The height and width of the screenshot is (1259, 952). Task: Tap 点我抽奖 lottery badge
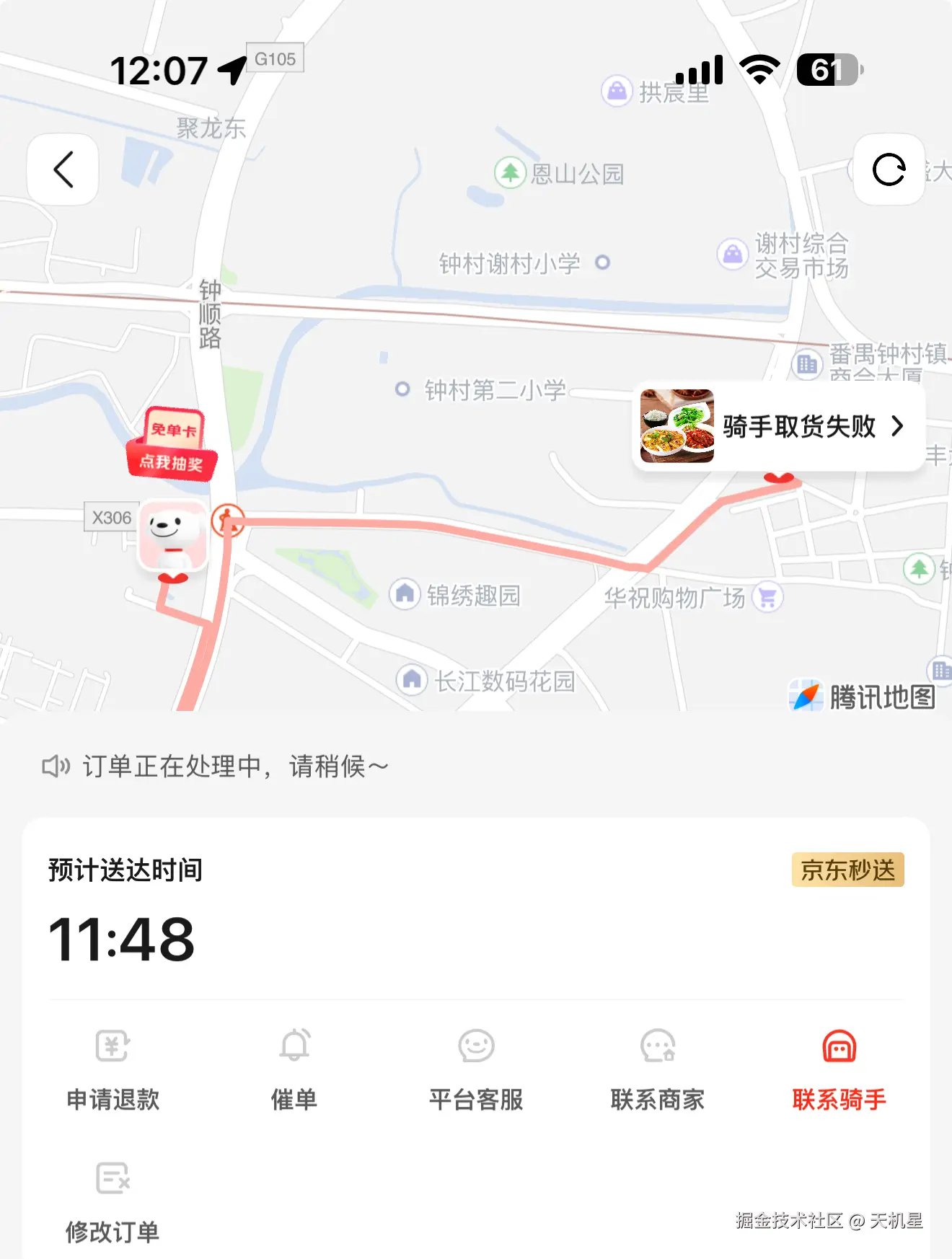tap(173, 464)
